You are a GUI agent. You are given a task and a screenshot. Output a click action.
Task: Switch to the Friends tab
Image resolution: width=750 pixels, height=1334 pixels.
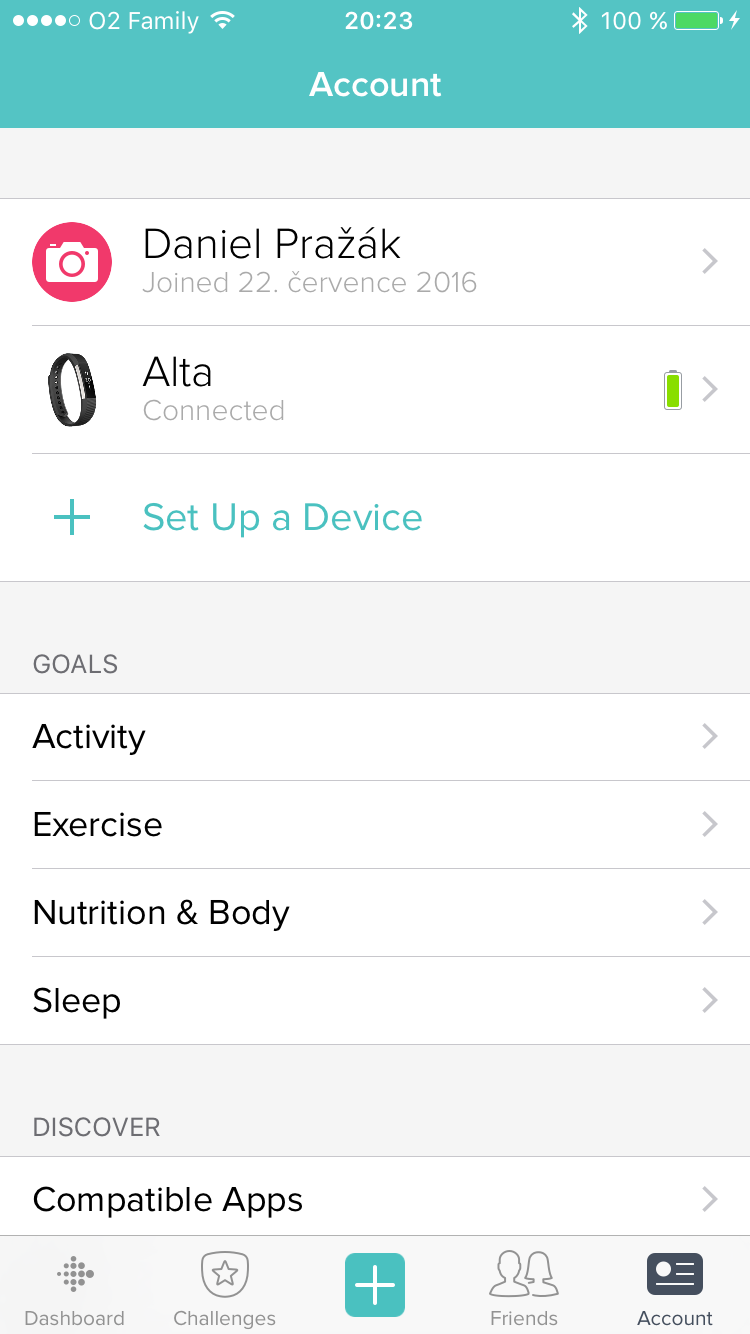(x=524, y=1288)
